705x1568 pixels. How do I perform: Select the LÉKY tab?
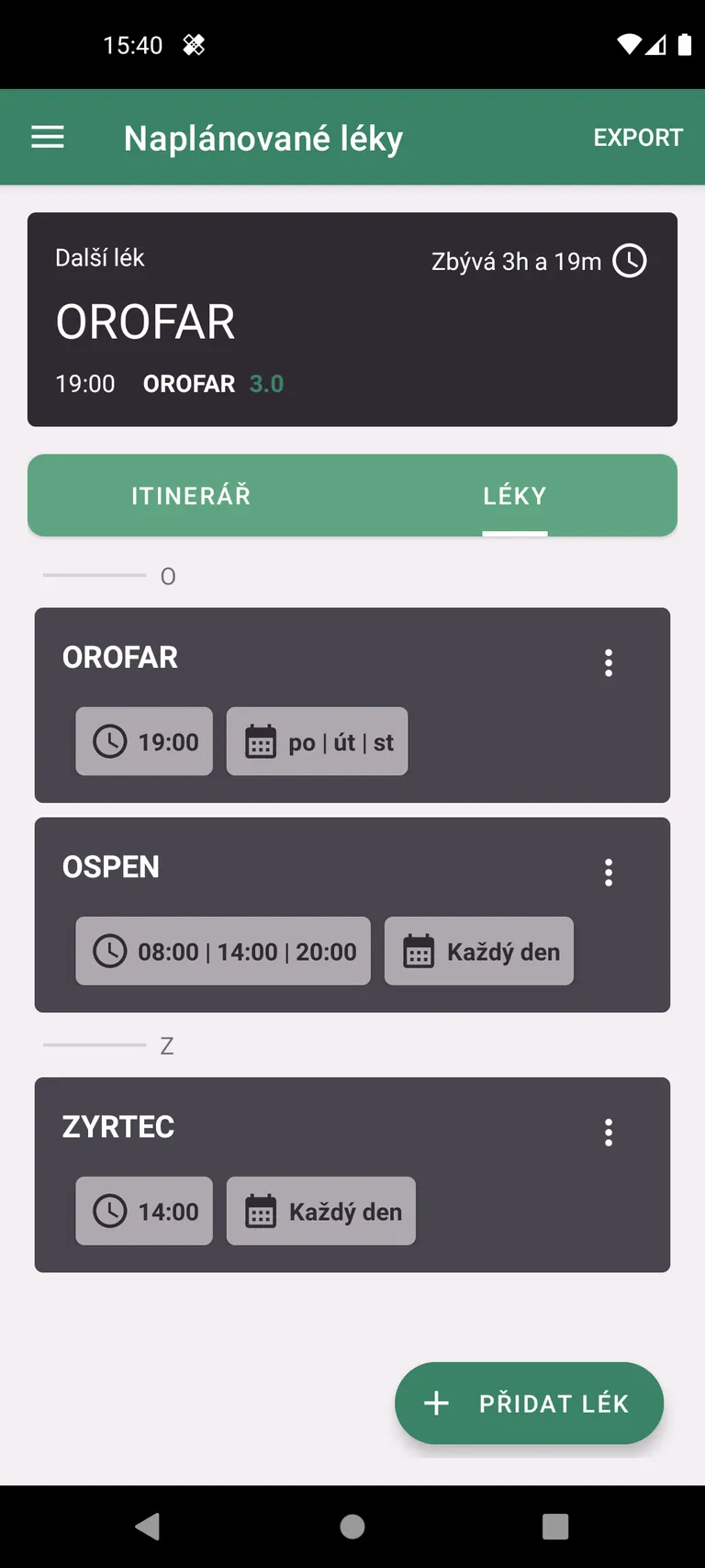click(514, 495)
